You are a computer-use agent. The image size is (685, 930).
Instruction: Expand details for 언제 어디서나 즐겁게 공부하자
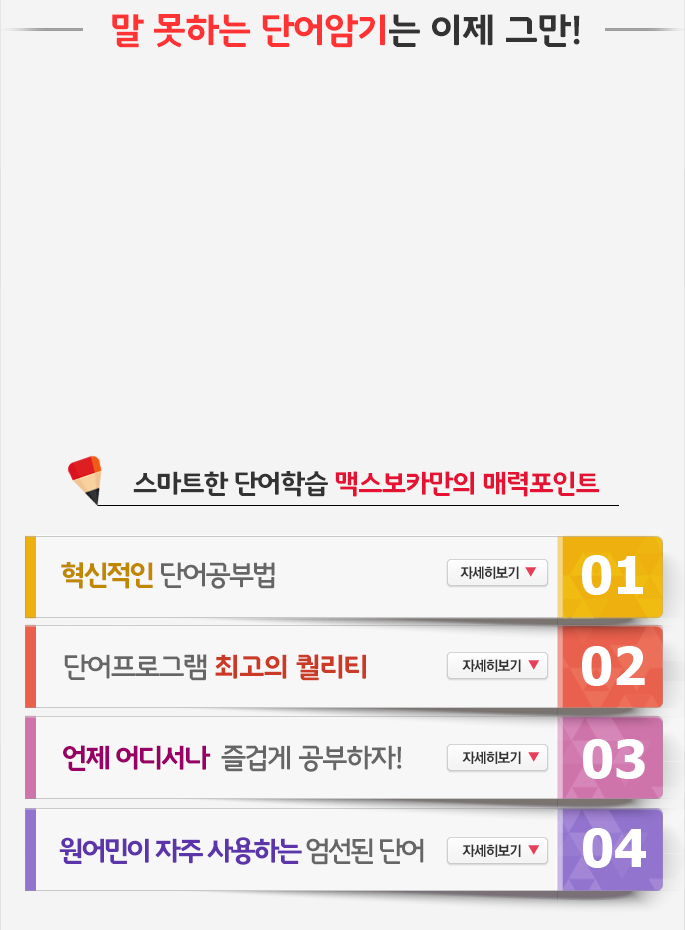coord(497,758)
